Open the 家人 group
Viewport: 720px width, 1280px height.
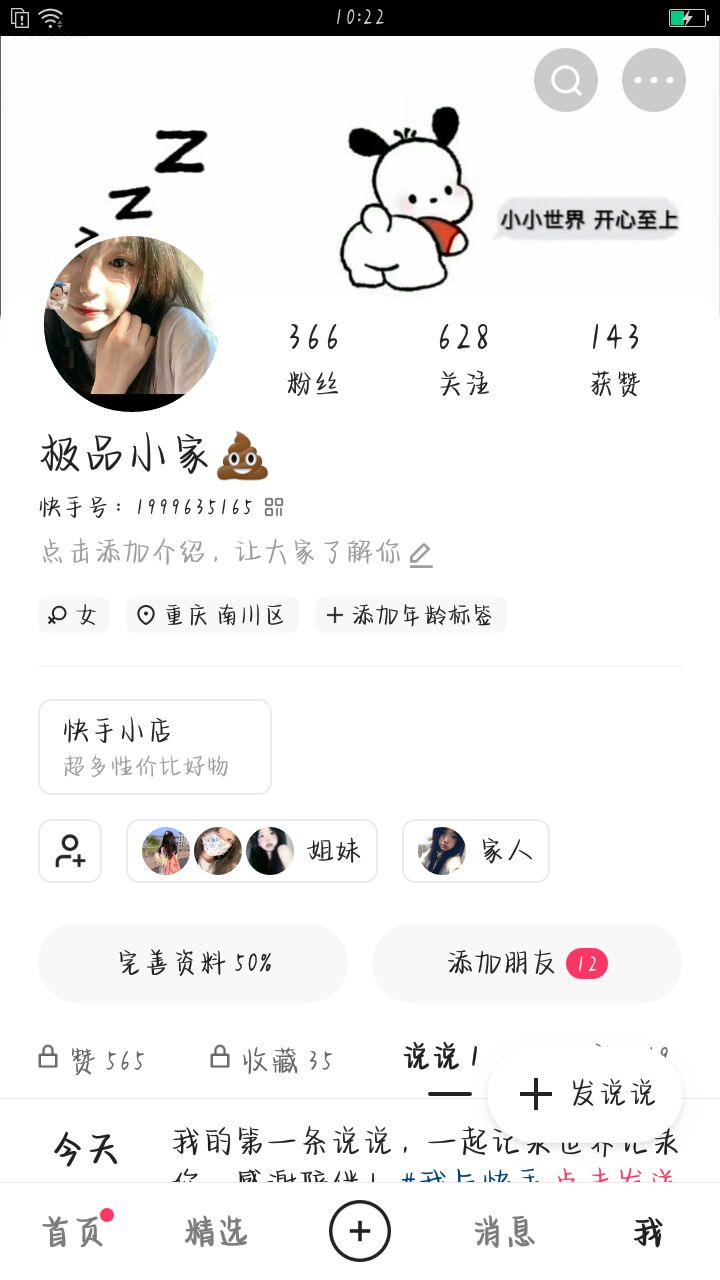[x=475, y=851]
